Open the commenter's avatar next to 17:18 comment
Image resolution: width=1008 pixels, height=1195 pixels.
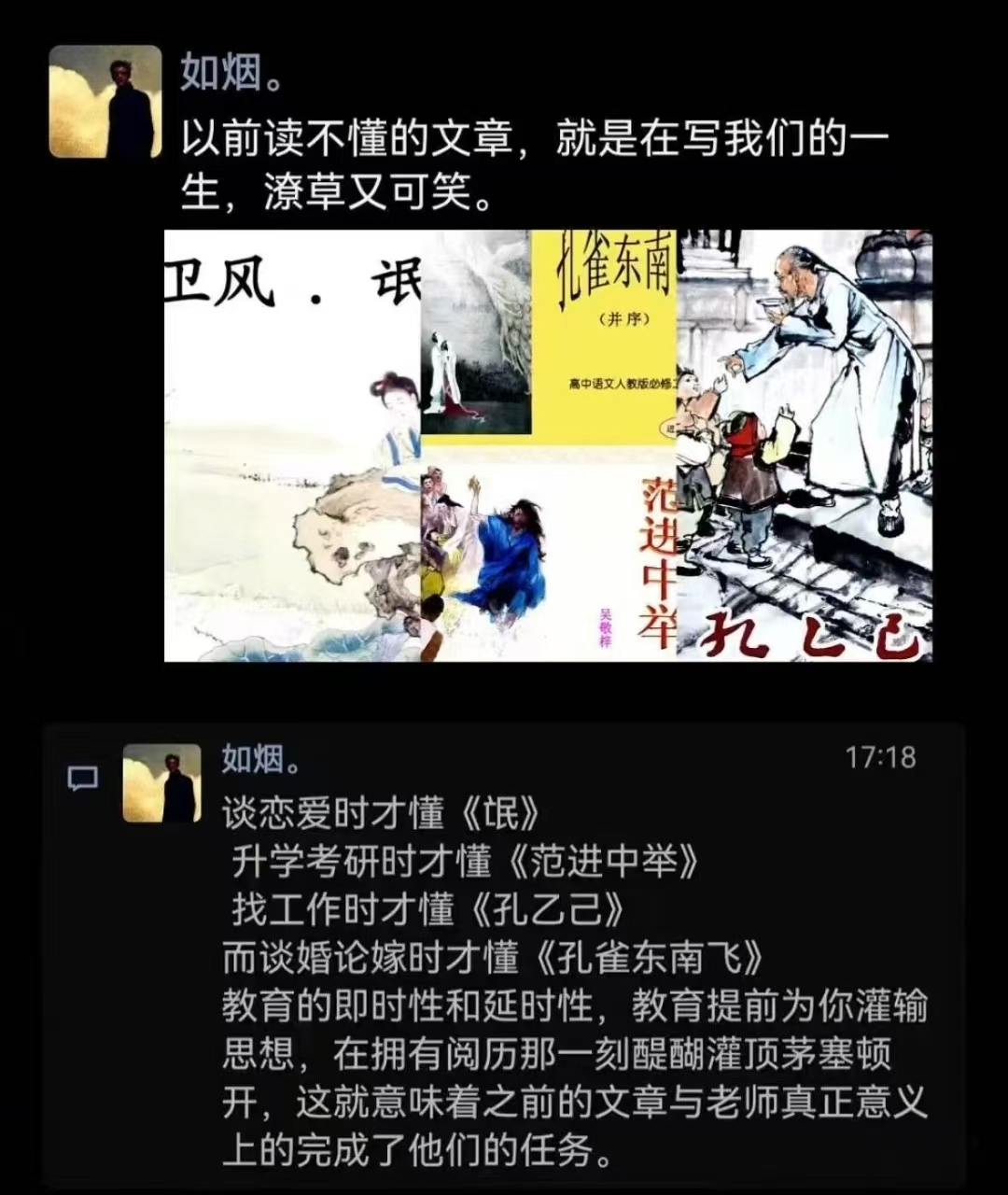point(162,783)
